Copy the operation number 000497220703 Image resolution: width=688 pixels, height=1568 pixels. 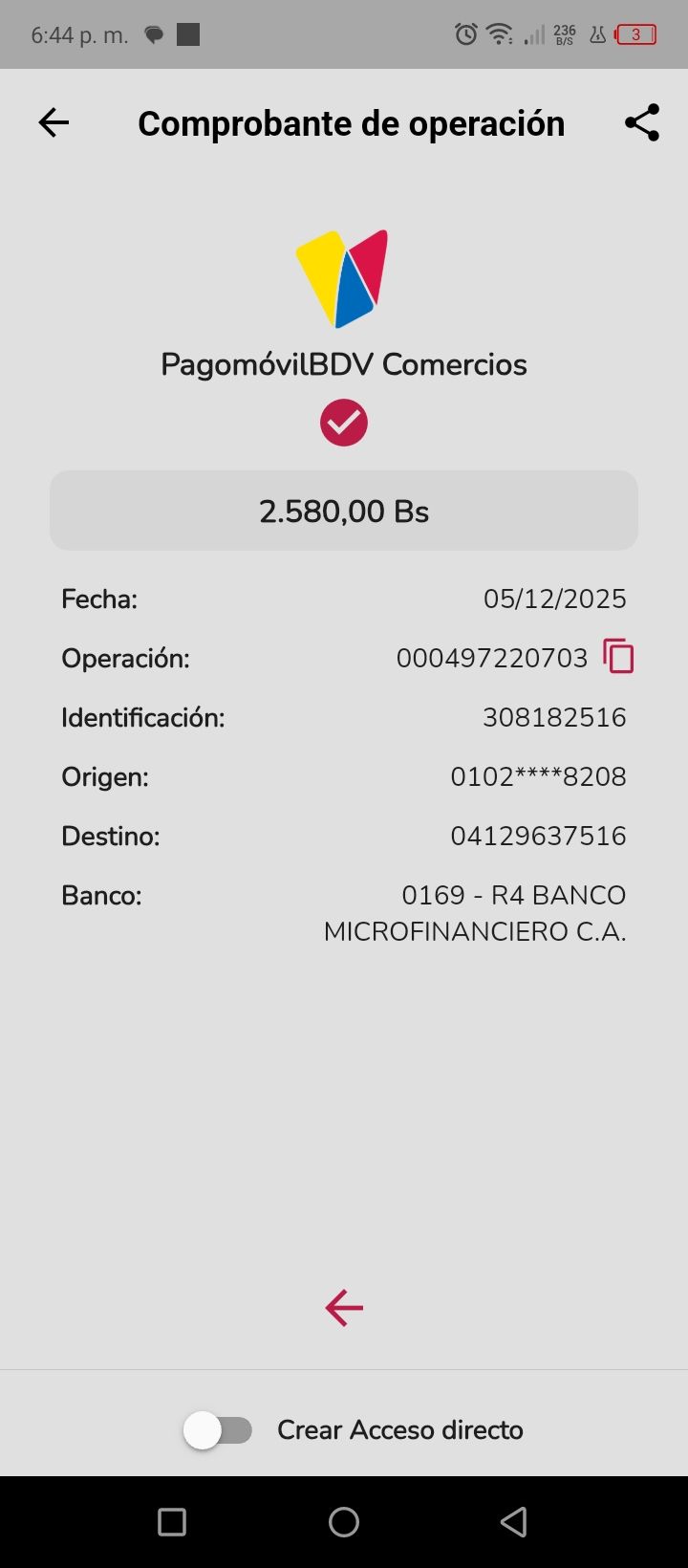[618, 657]
